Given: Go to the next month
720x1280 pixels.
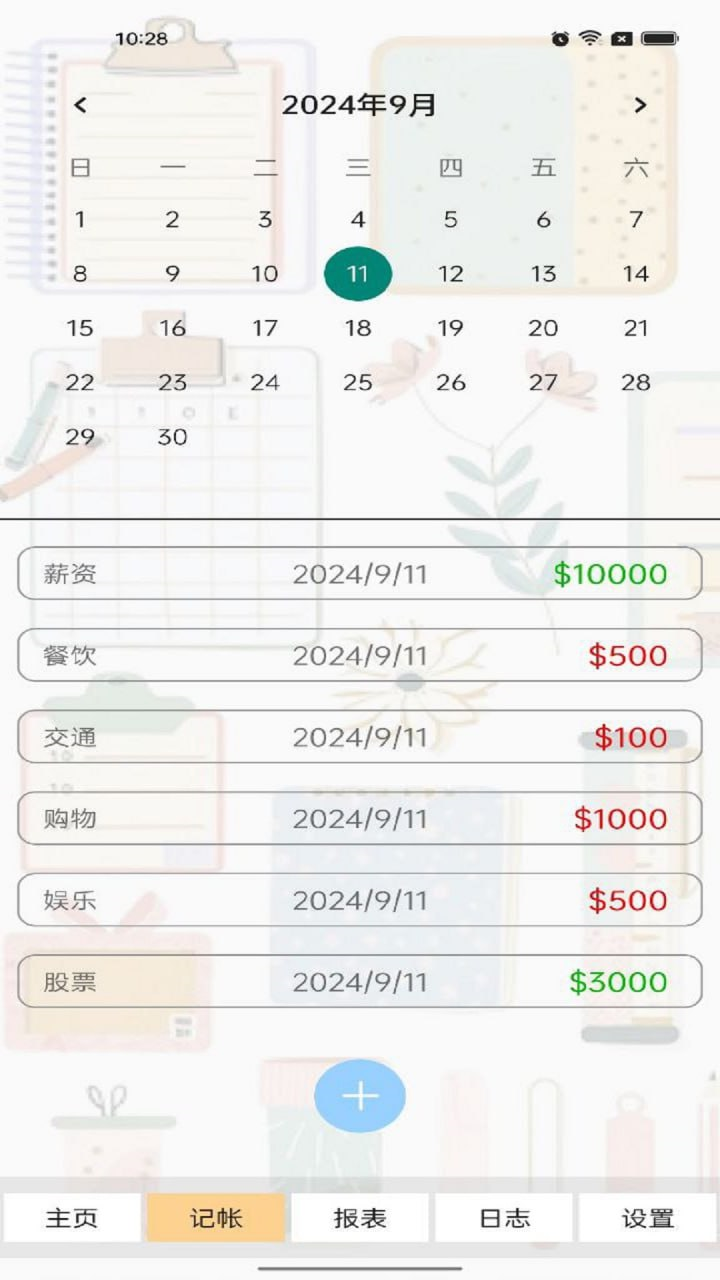Looking at the screenshot, I should 640,105.
